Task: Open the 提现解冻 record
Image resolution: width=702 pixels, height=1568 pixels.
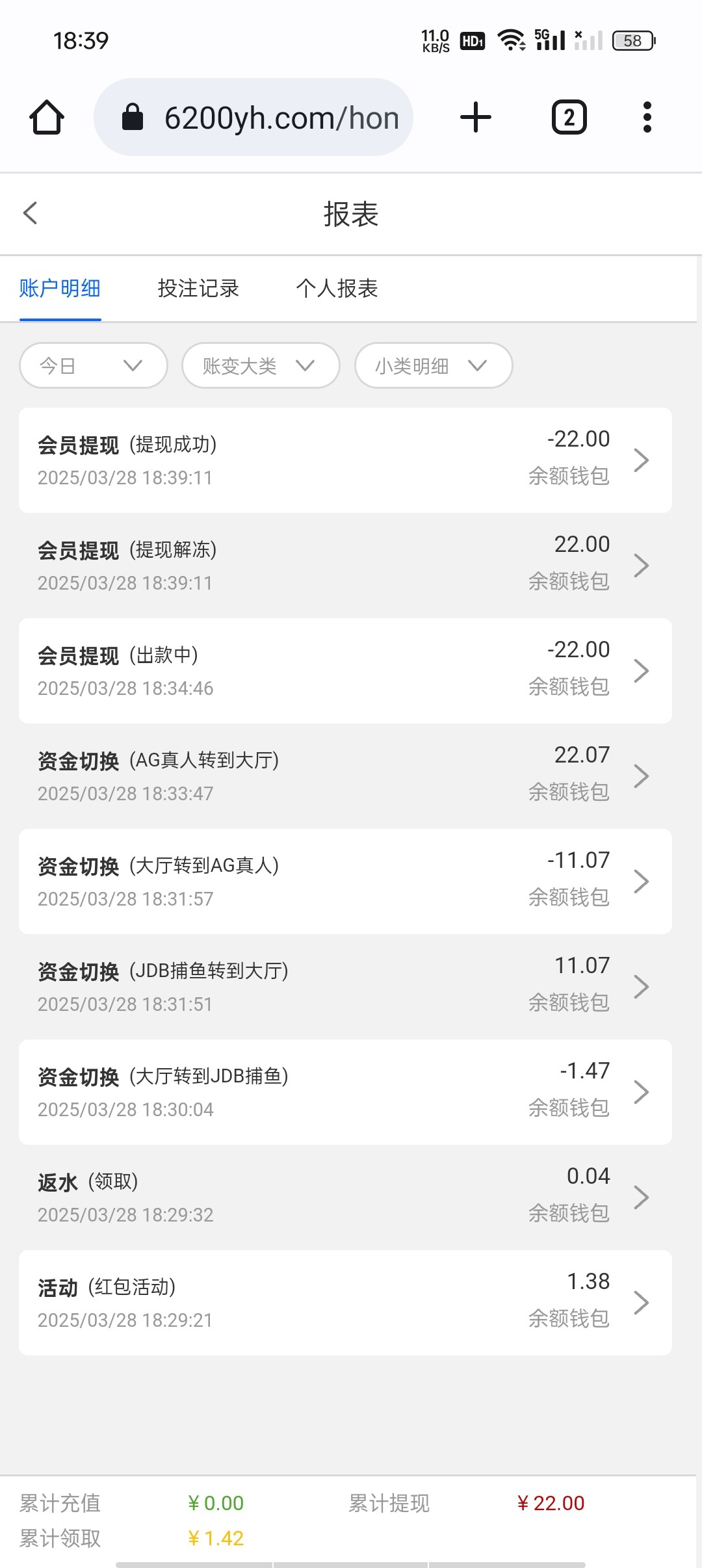Action: 345,566
